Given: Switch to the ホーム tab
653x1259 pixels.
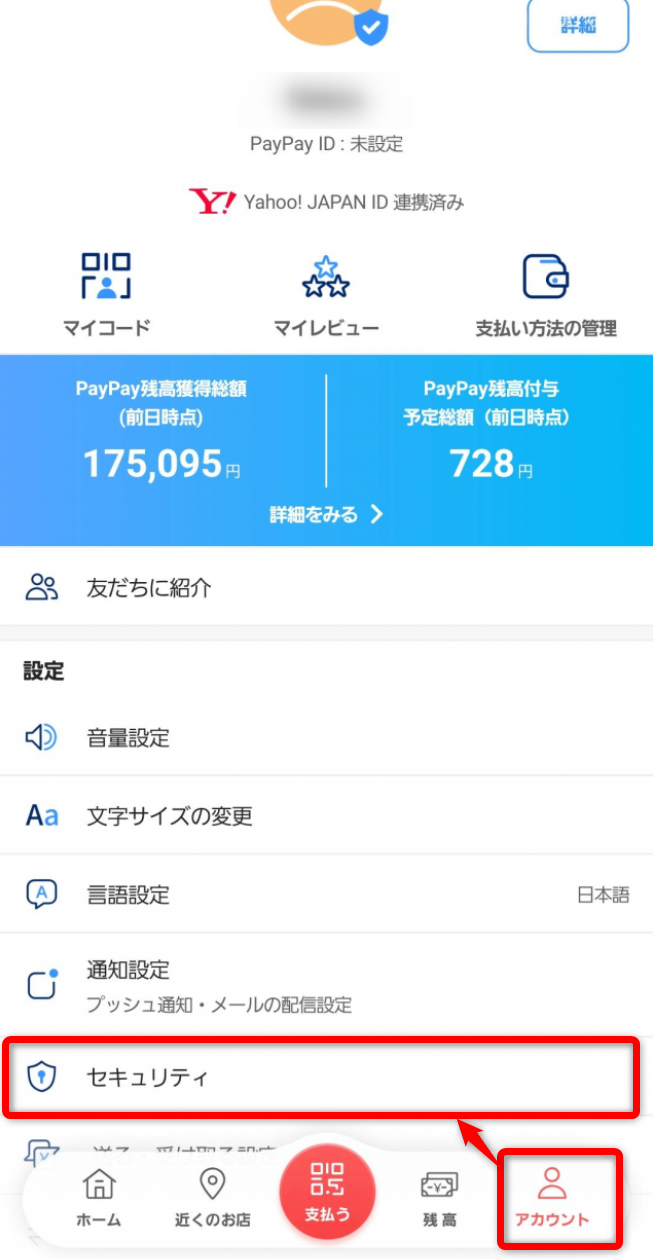Looking at the screenshot, I should click(x=98, y=1198).
